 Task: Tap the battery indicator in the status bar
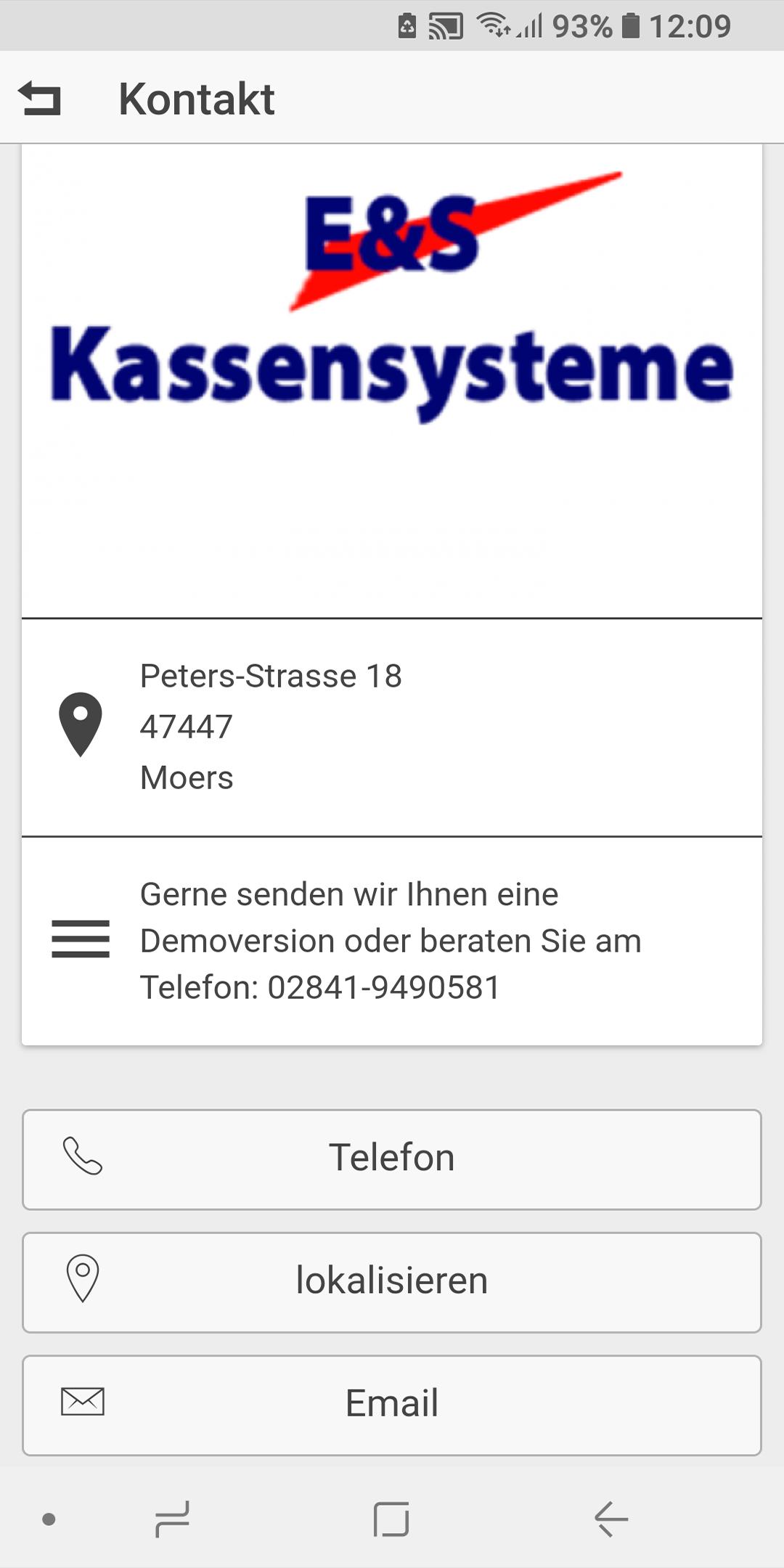tap(630, 25)
